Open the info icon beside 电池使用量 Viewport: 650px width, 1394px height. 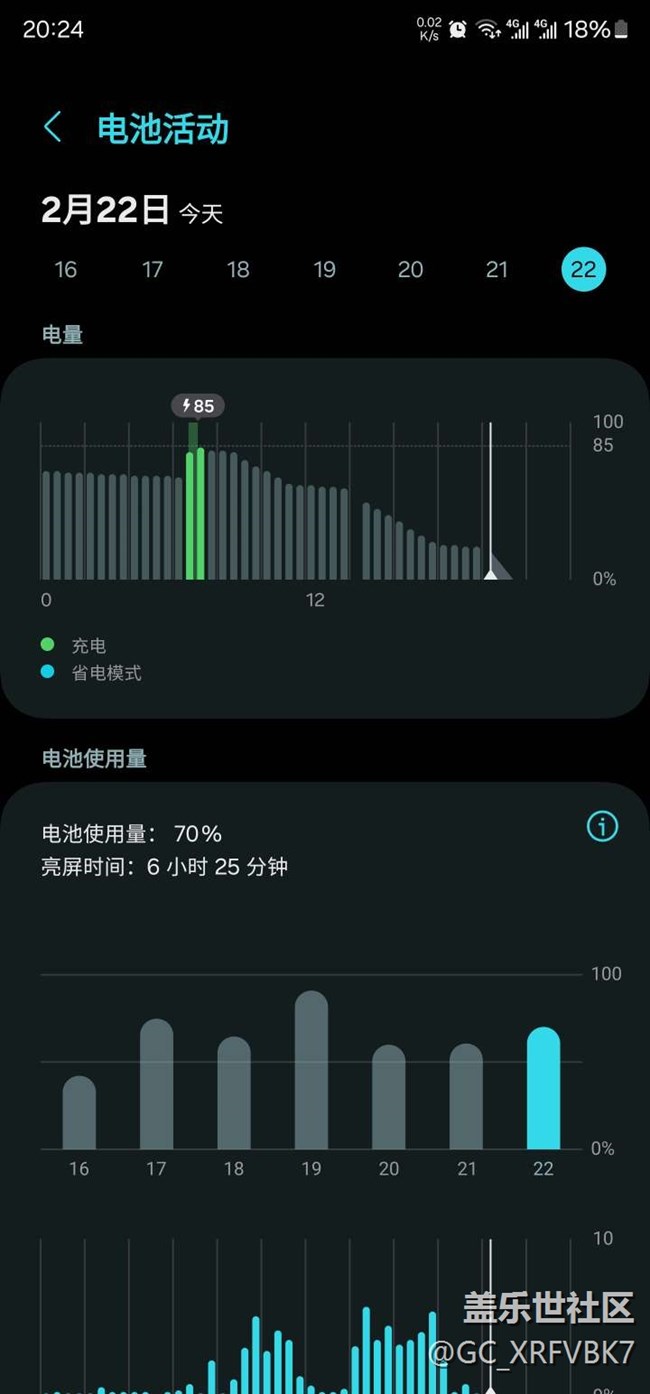602,827
